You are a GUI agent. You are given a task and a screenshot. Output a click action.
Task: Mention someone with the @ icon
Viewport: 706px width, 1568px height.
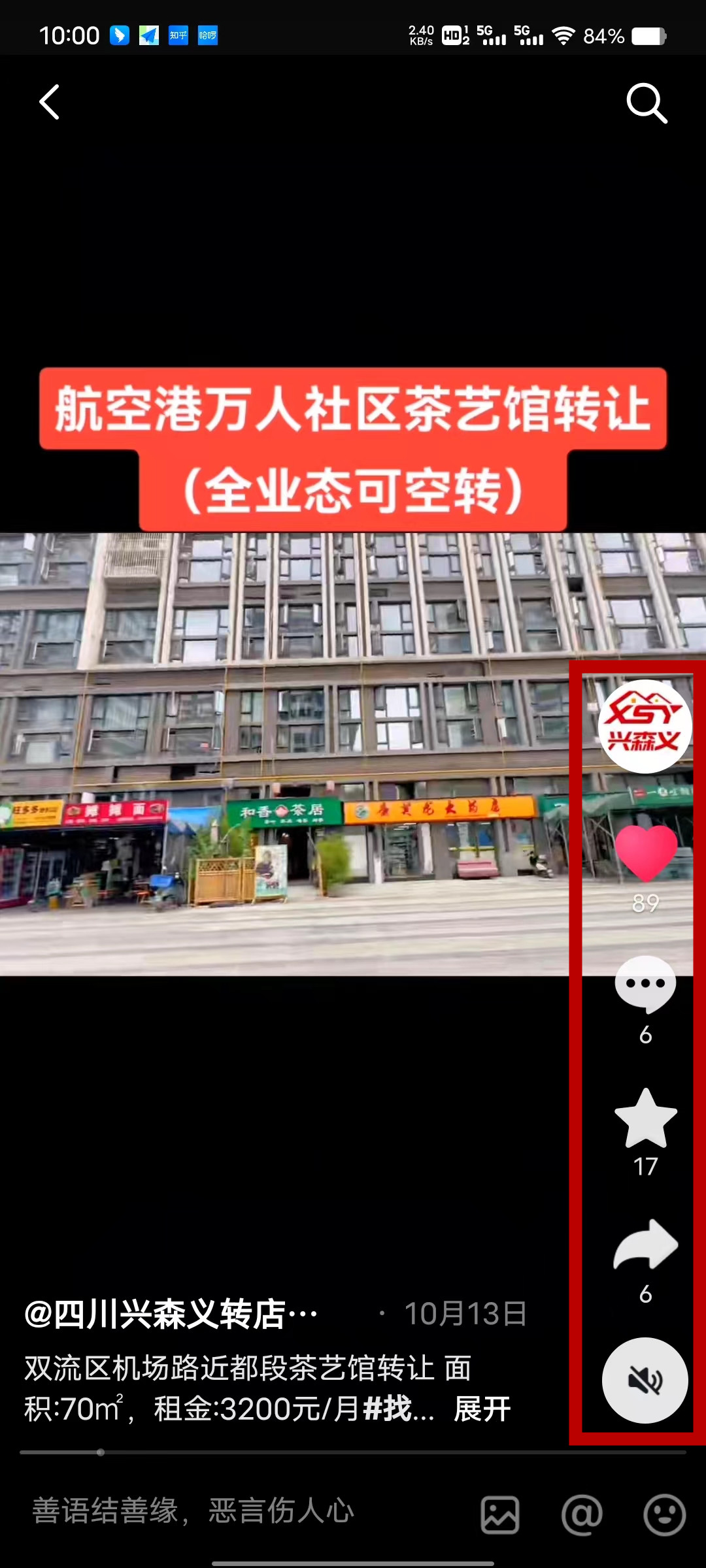click(x=582, y=1514)
